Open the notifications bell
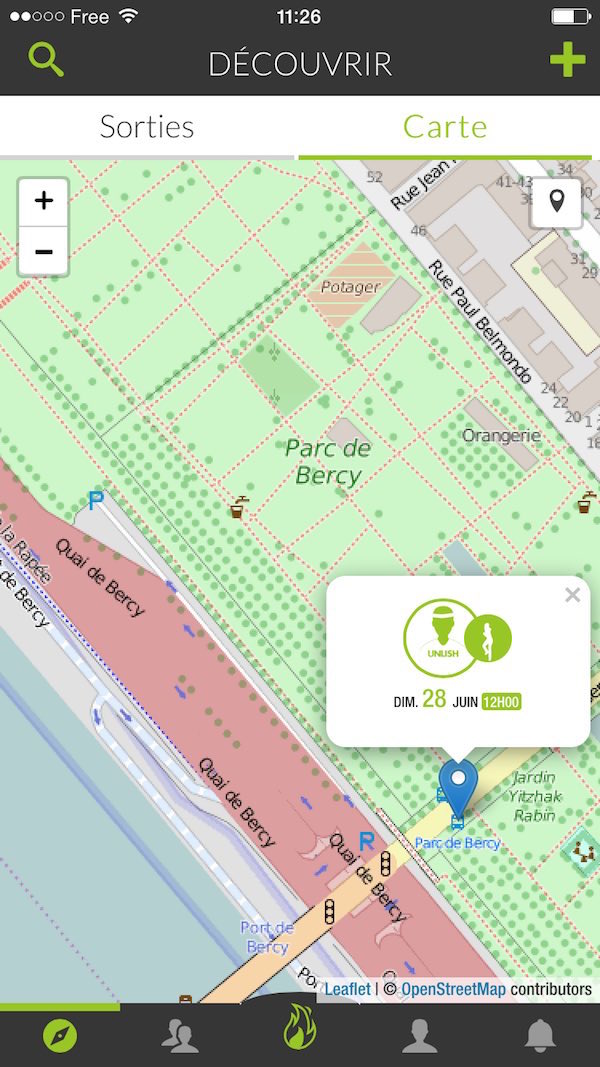 539,1036
